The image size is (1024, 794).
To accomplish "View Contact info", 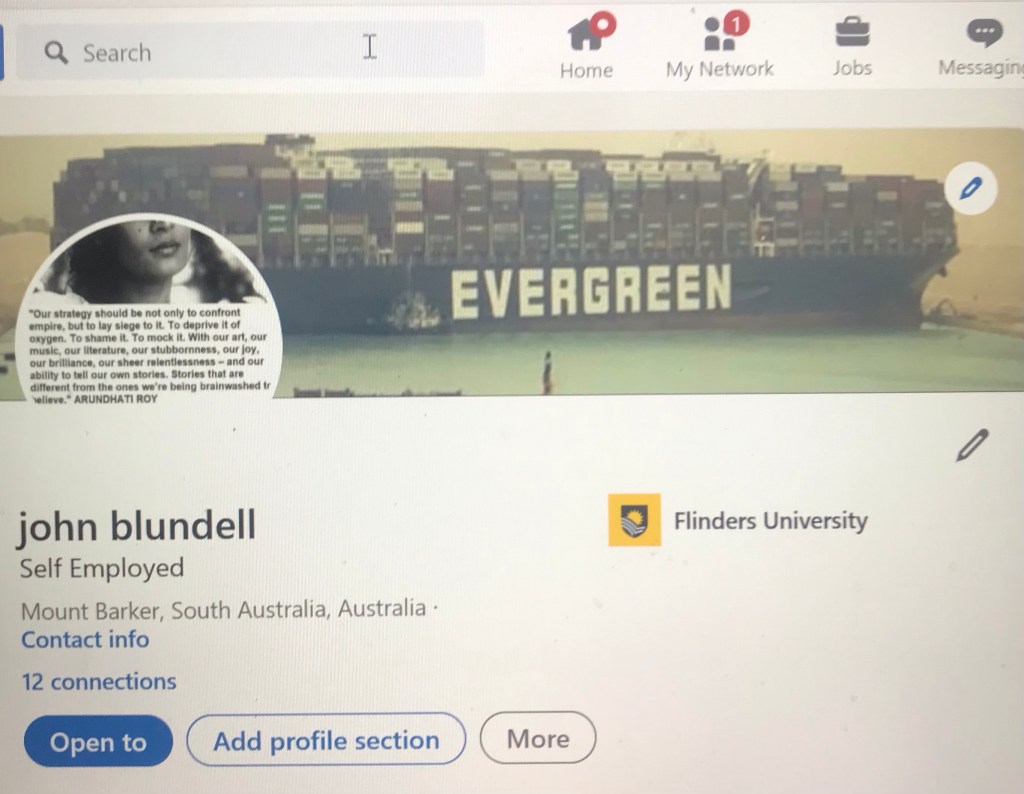I will pos(85,639).
